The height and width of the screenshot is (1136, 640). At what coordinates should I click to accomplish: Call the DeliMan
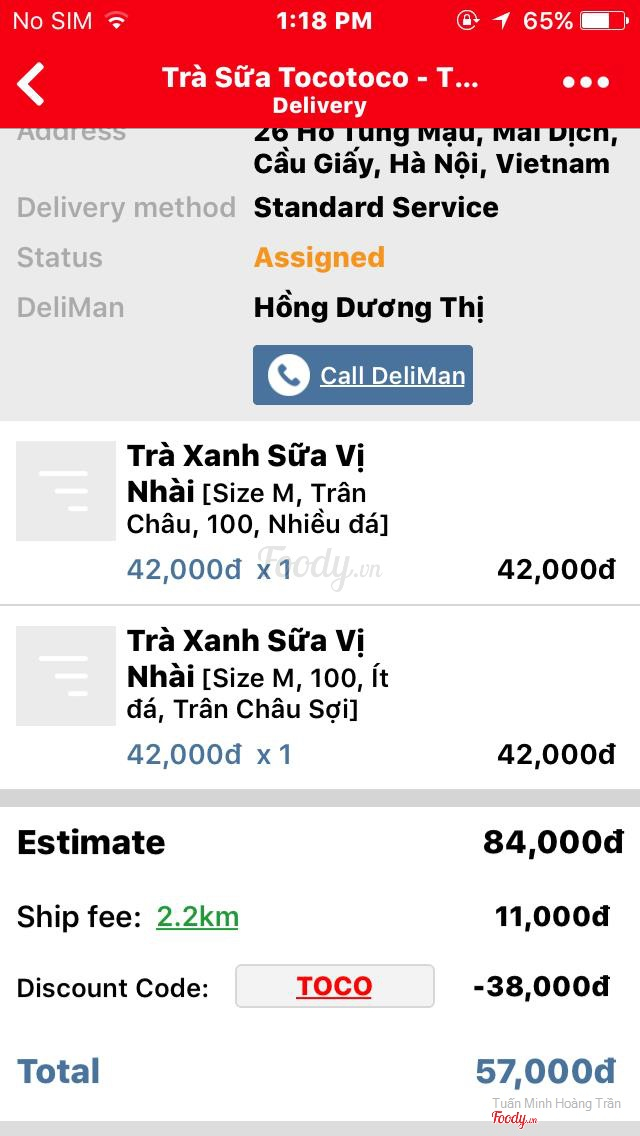point(362,375)
